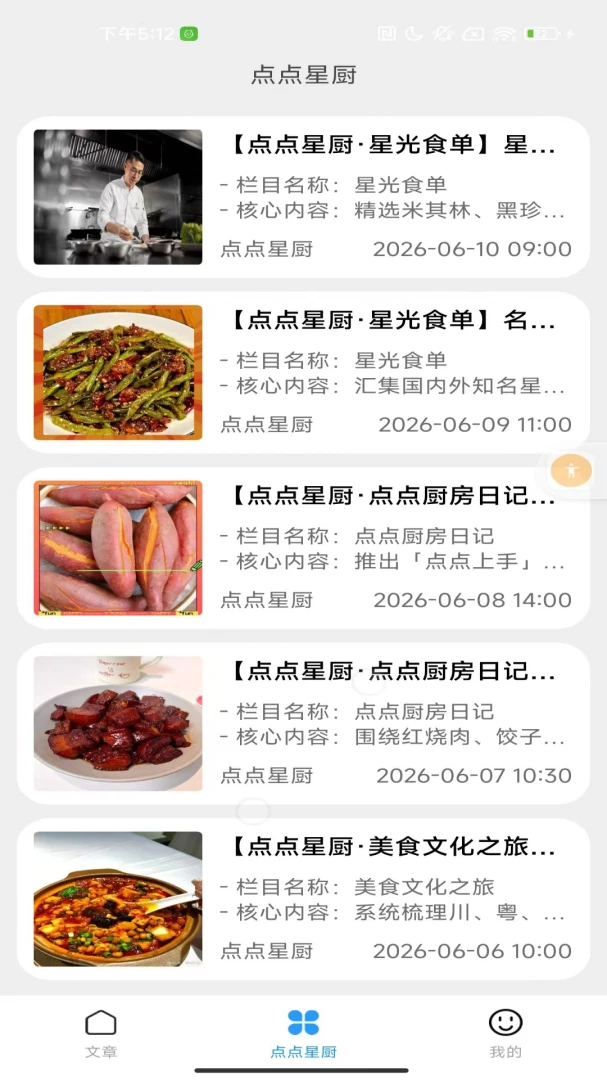Open the article dated 2026-06-10 09:00
This screenshot has height=1080, width=607.
tap(303, 197)
